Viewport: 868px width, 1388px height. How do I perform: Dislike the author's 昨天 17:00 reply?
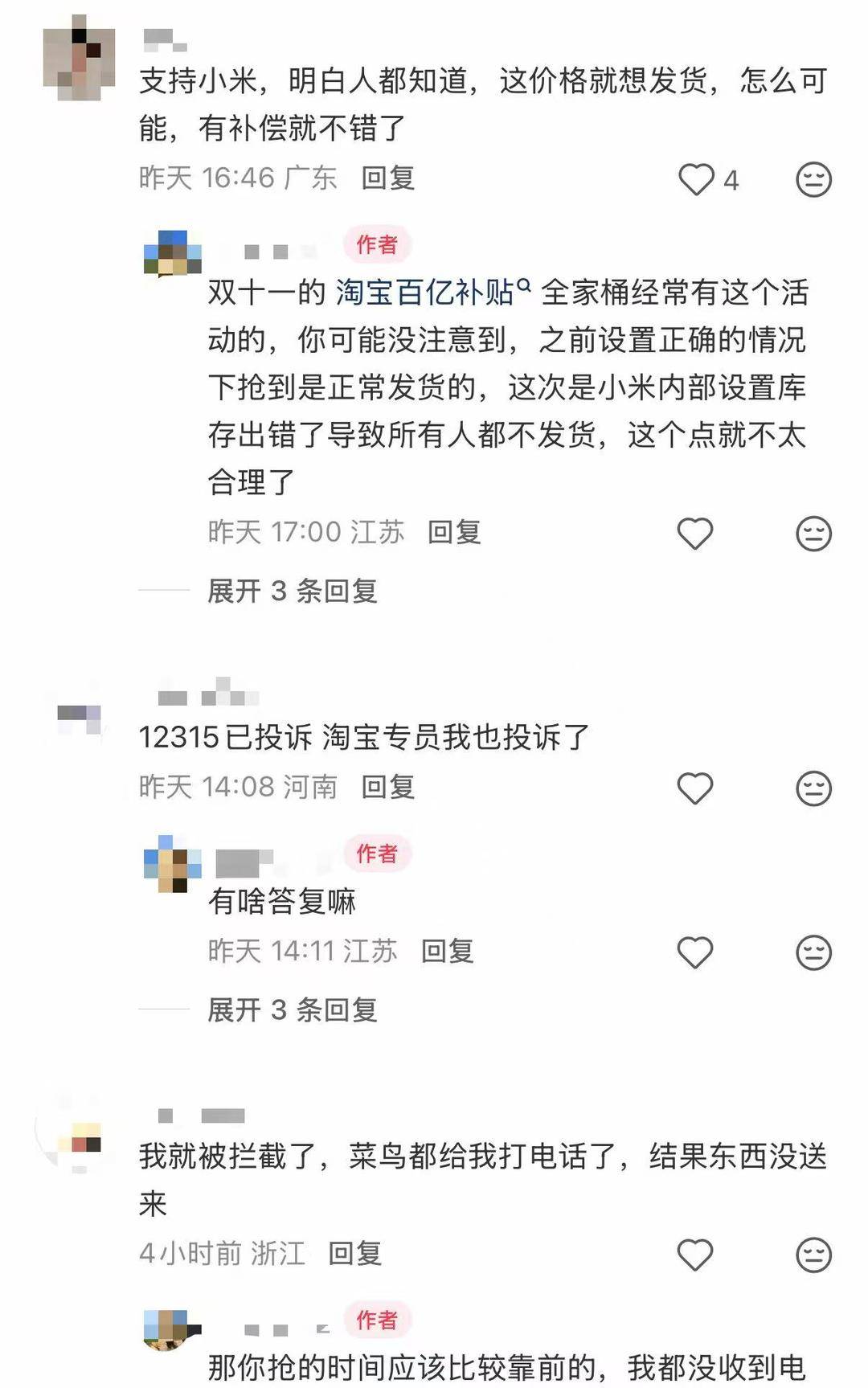[813, 534]
